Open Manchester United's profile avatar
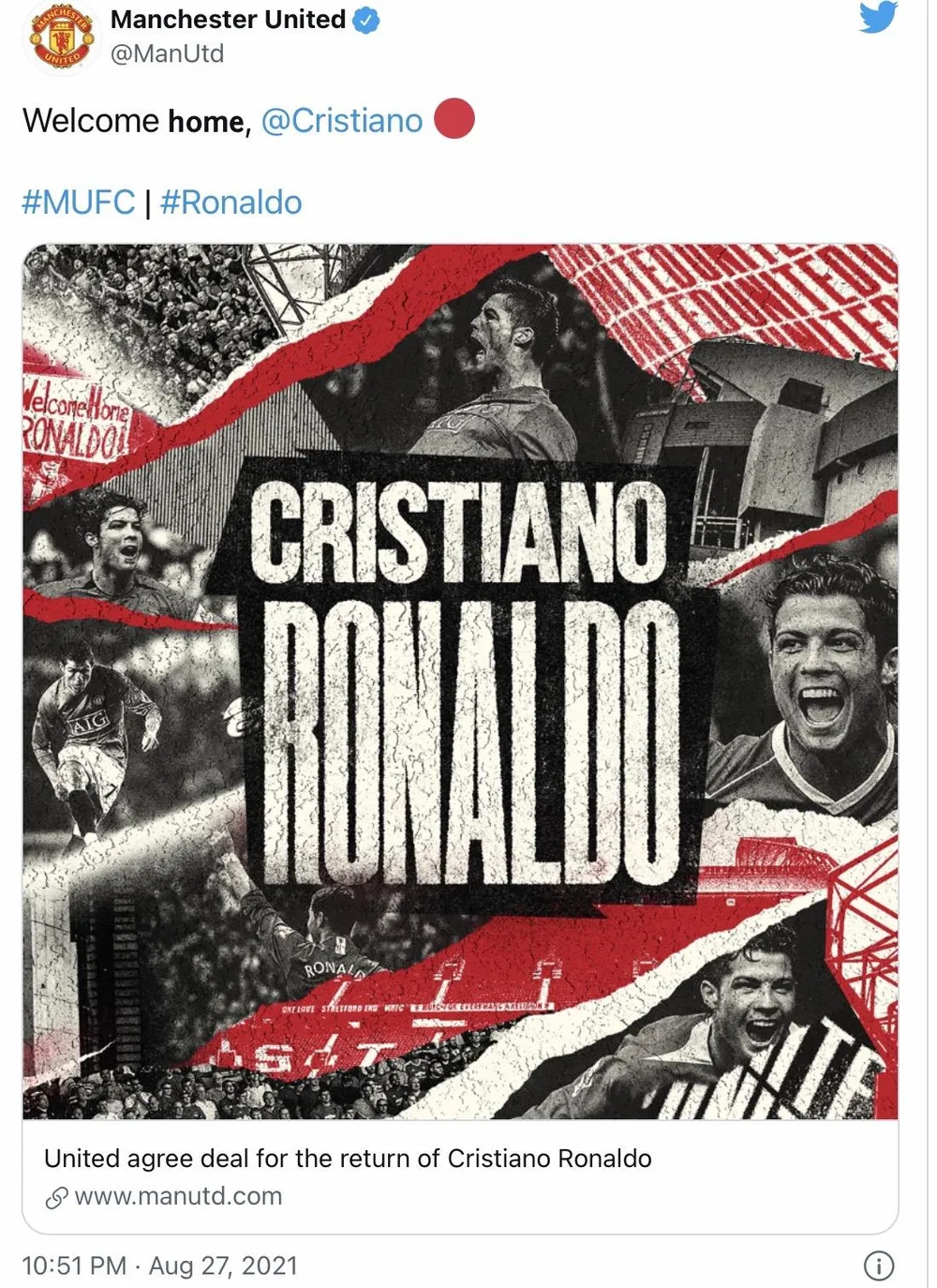The image size is (937, 1288). pos(62,36)
